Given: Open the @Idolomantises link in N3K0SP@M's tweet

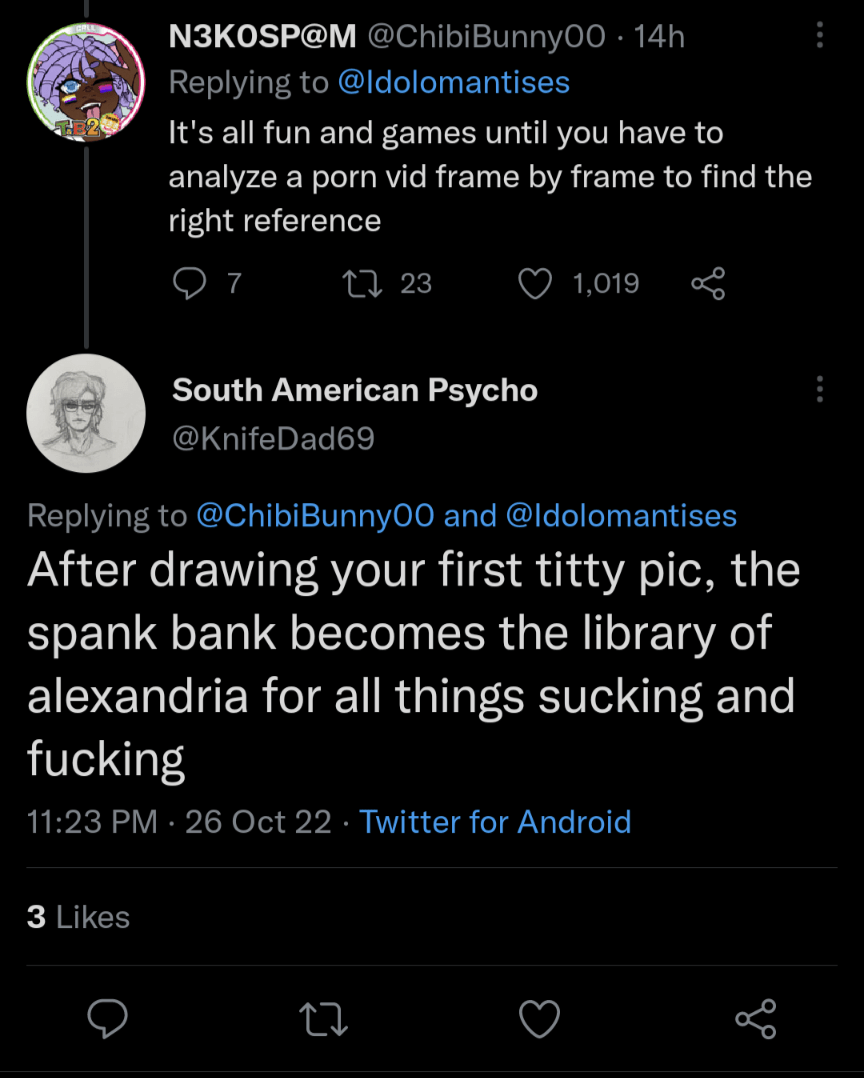Looking at the screenshot, I should tap(454, 82).
